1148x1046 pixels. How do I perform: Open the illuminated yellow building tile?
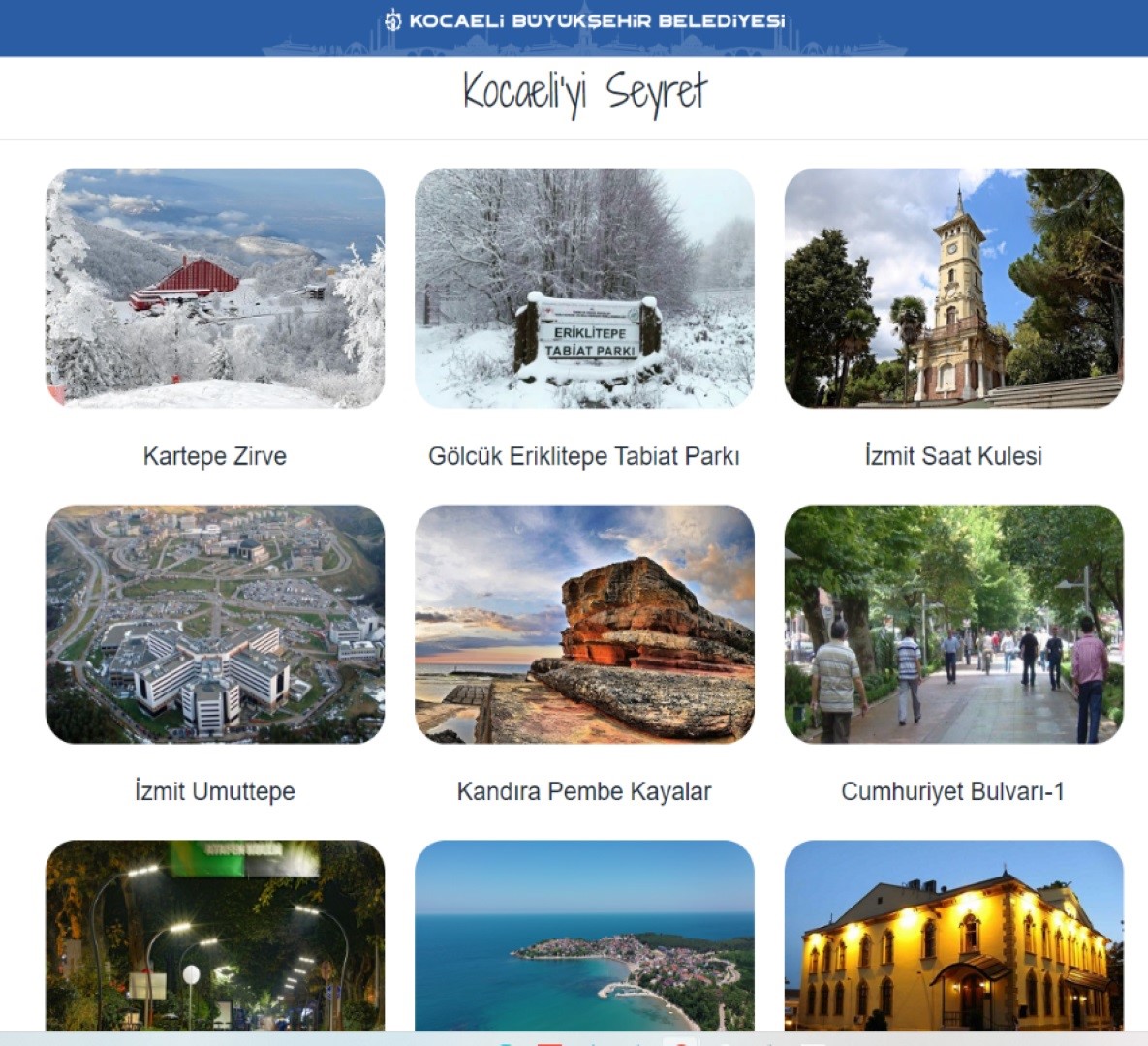coord(953,936)
